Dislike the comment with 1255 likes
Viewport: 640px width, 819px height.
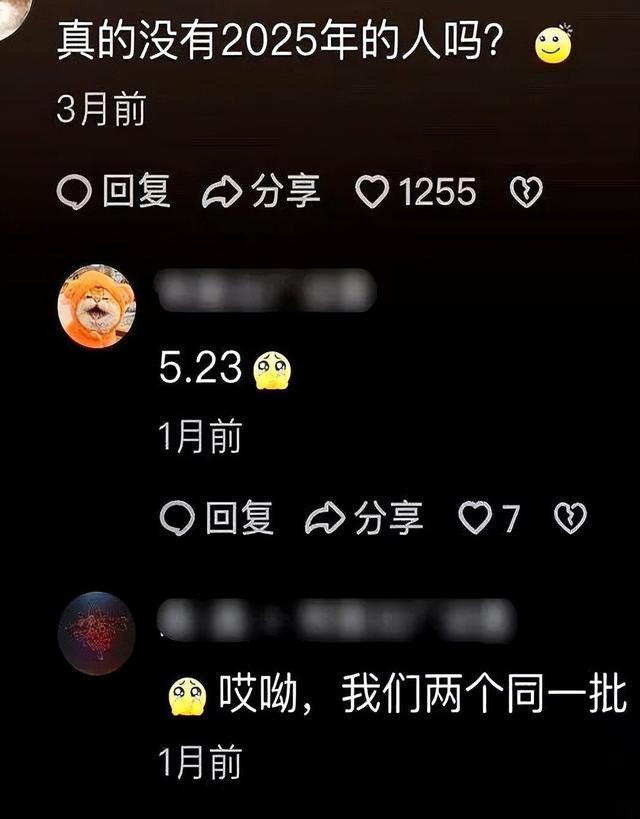(526, 192)
